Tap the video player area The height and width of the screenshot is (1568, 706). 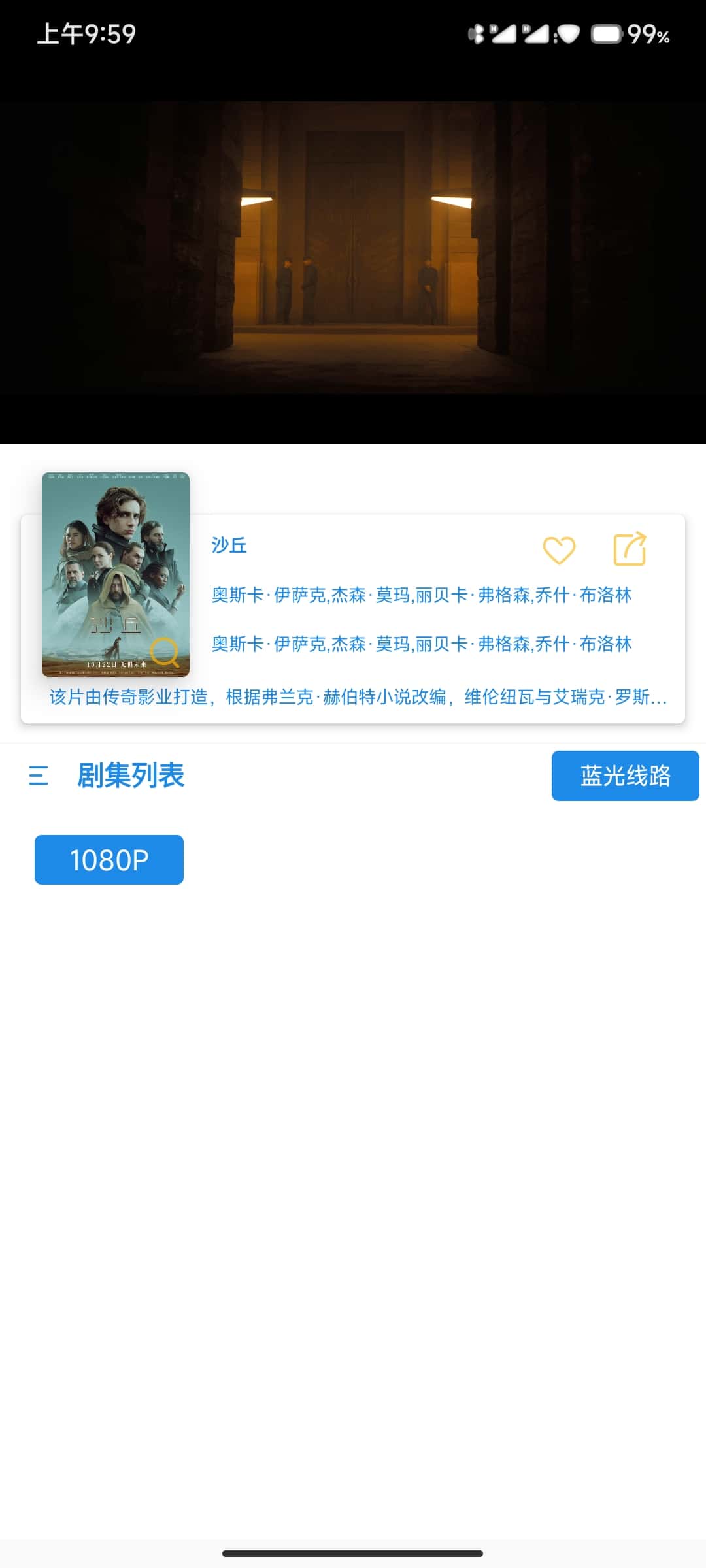(353, 248)
